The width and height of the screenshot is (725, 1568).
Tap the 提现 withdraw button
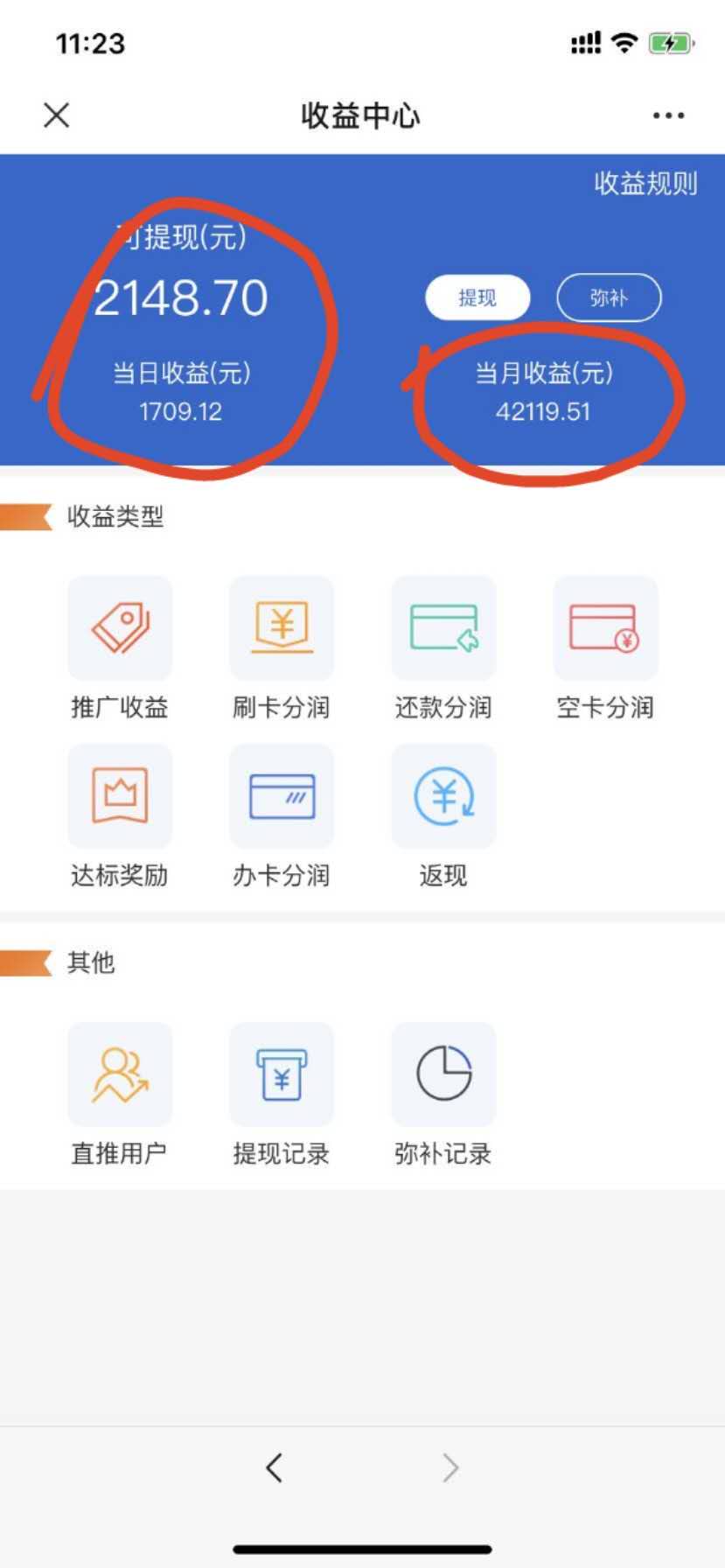[477, 297]
